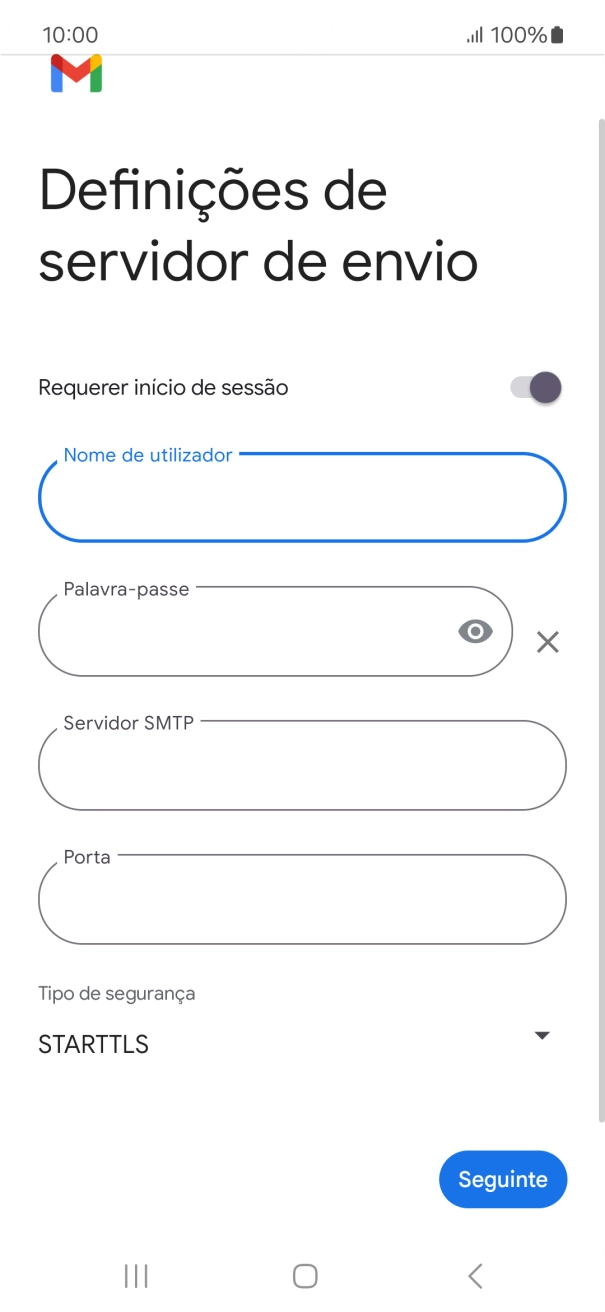Select the Servidor SMTP field
Viewport: 605px width, 1312px height.
[x=302, y=765]
